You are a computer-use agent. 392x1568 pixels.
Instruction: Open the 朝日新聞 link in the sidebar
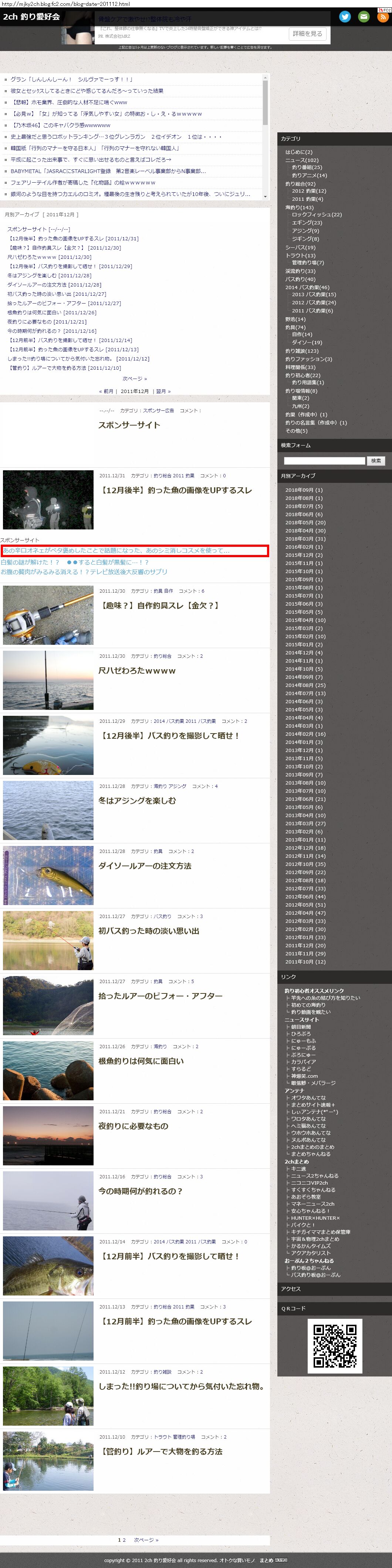point(301,1027)
